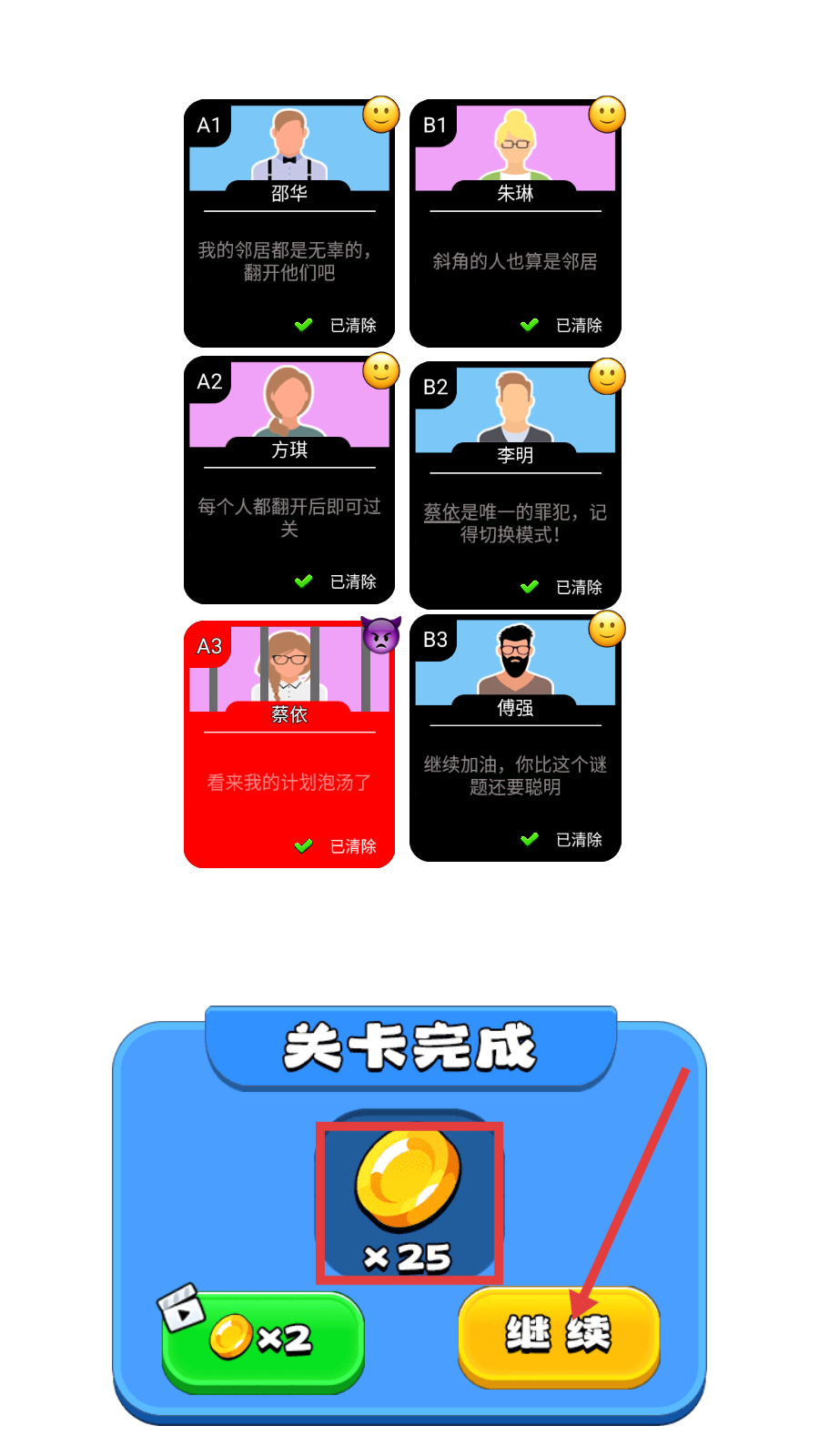The height and width of the screenshot is (1456, 819).
Task: Watch the ad to double the coins
Action: click(263, 1340)
